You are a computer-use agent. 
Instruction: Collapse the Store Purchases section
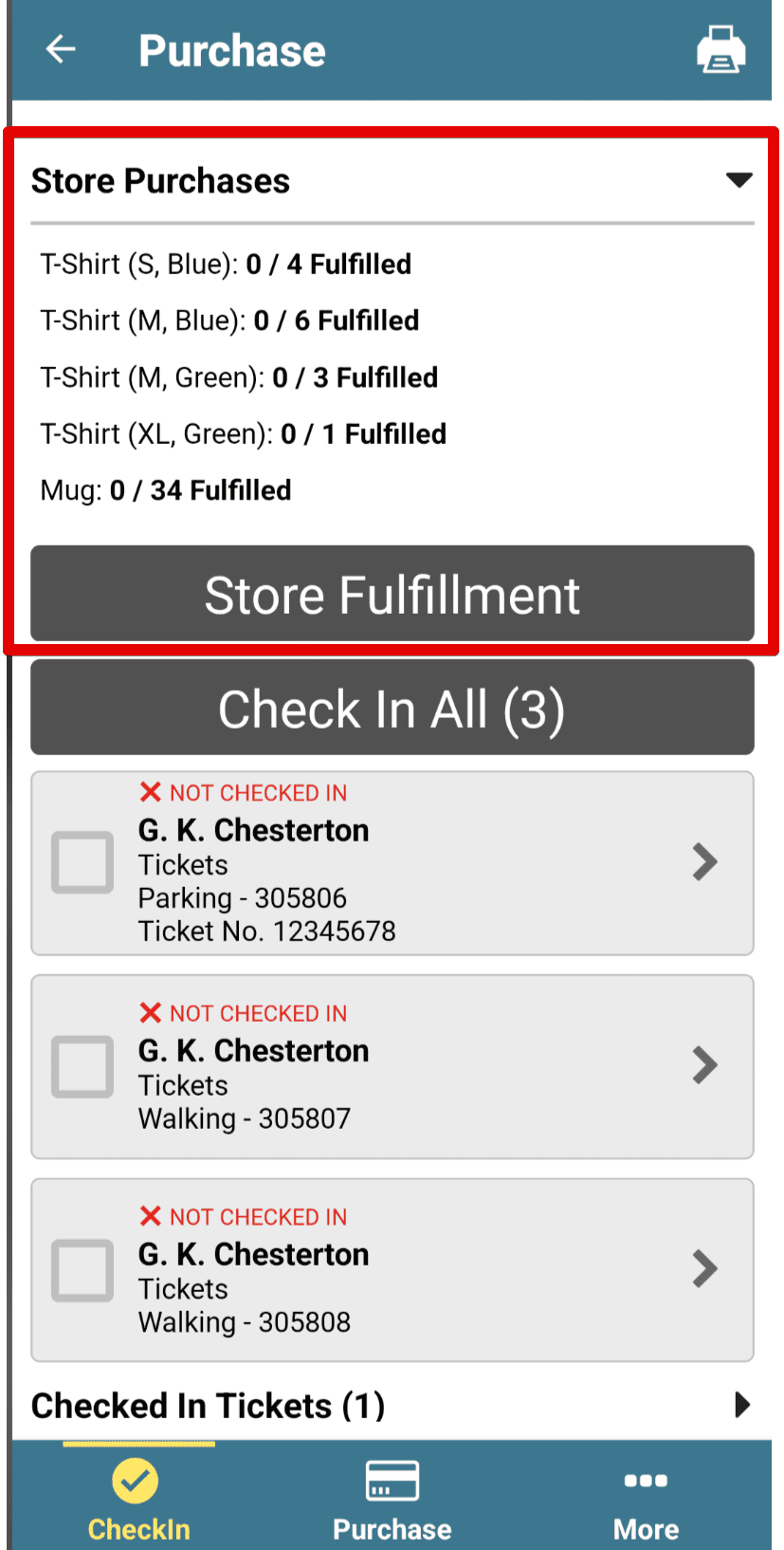pyautogui.click(x=739, y=179)
